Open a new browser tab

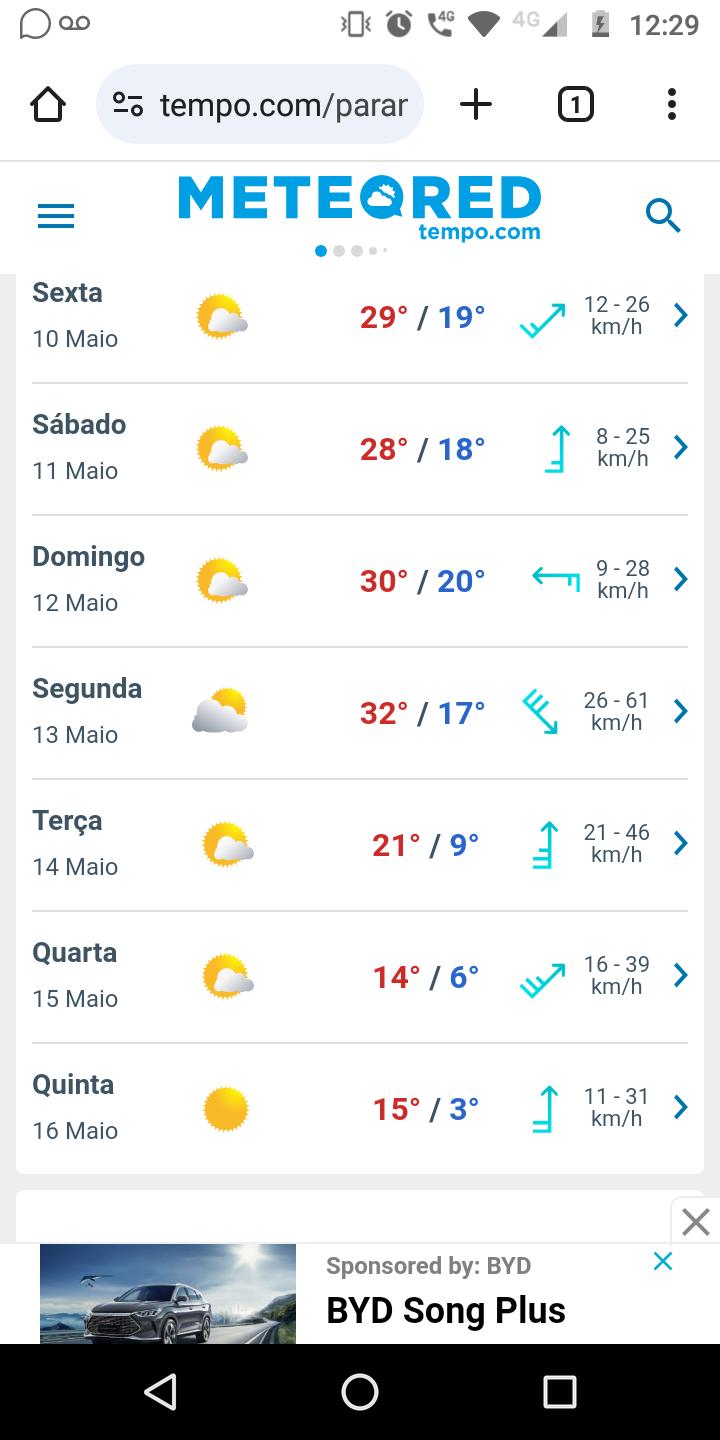(x=476, y=104)
